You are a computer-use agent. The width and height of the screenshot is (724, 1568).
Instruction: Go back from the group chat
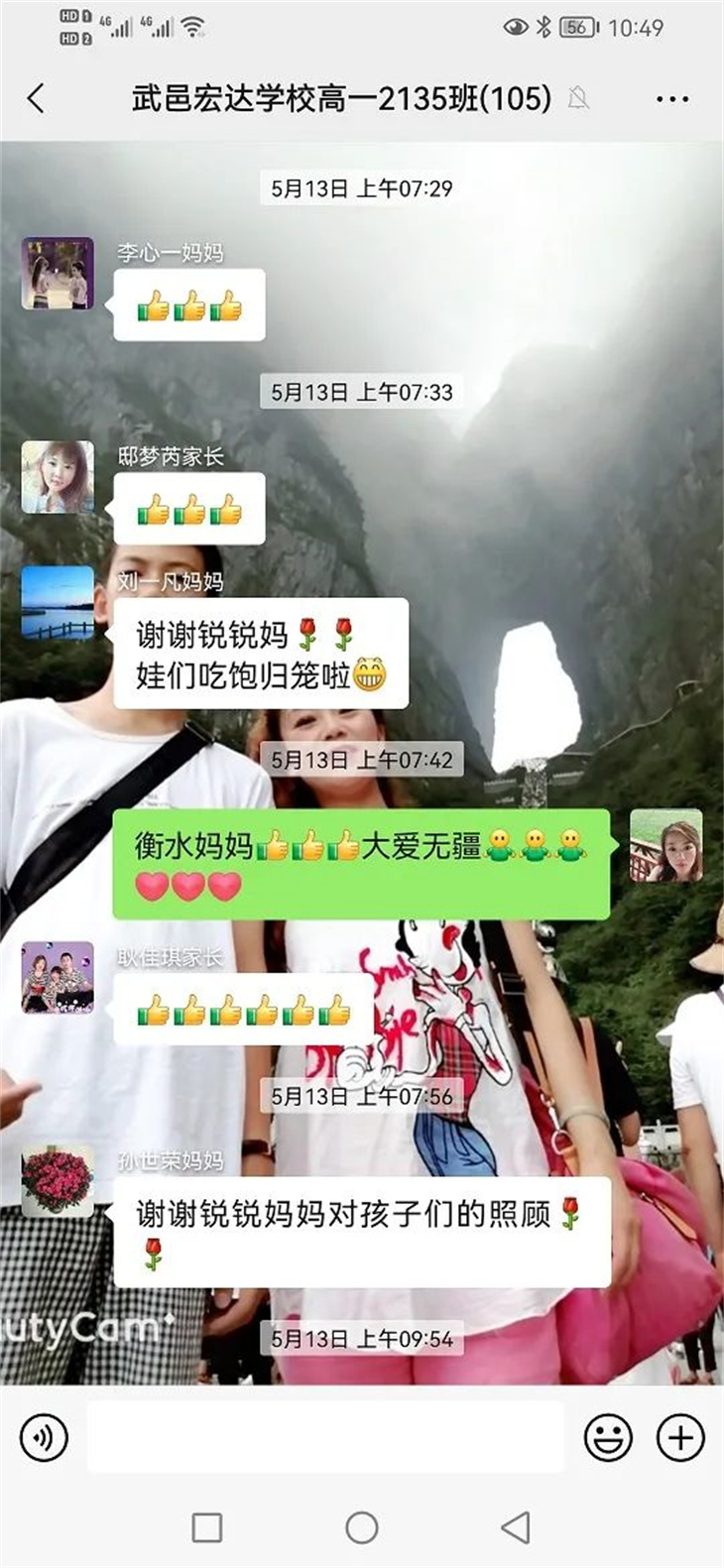37,98
